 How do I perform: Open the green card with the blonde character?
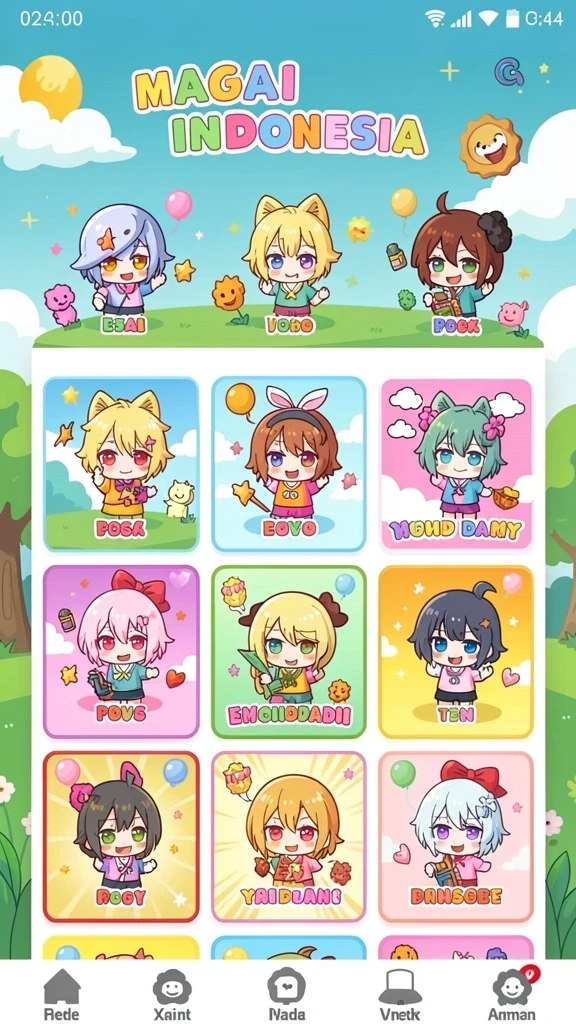click(289, 652)
